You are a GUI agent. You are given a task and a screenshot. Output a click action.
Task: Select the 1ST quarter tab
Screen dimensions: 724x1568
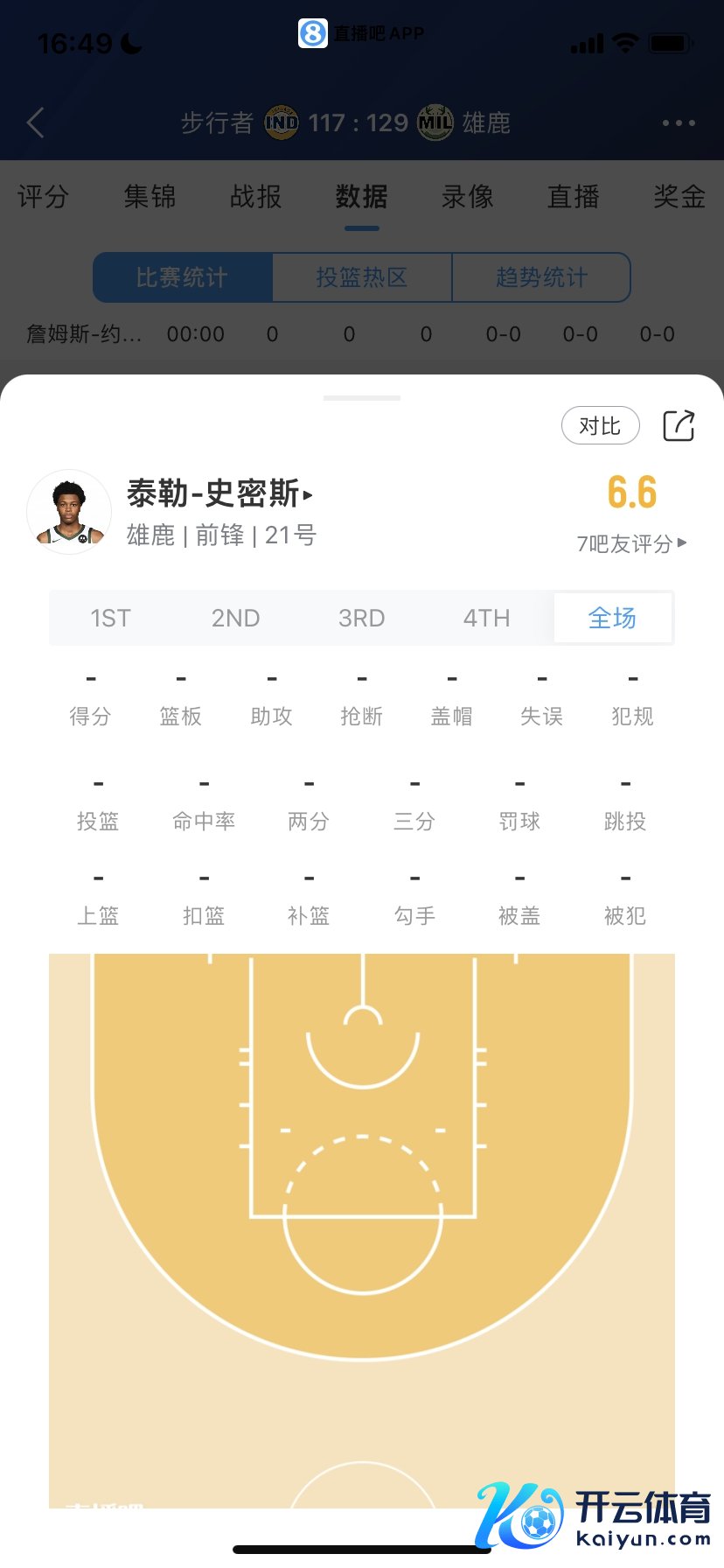coord(110,619)
